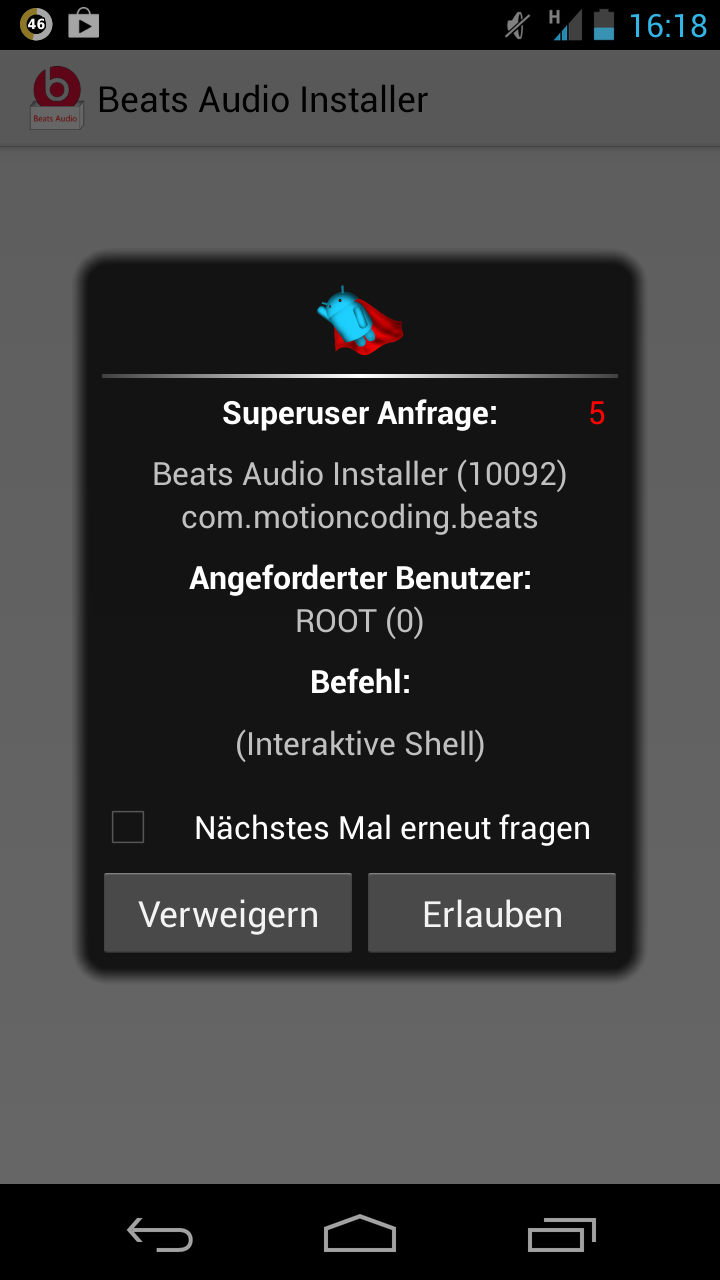Check the Nächstes Mal erneut fragen box
720x1280 pixels.
coord(128,827)
